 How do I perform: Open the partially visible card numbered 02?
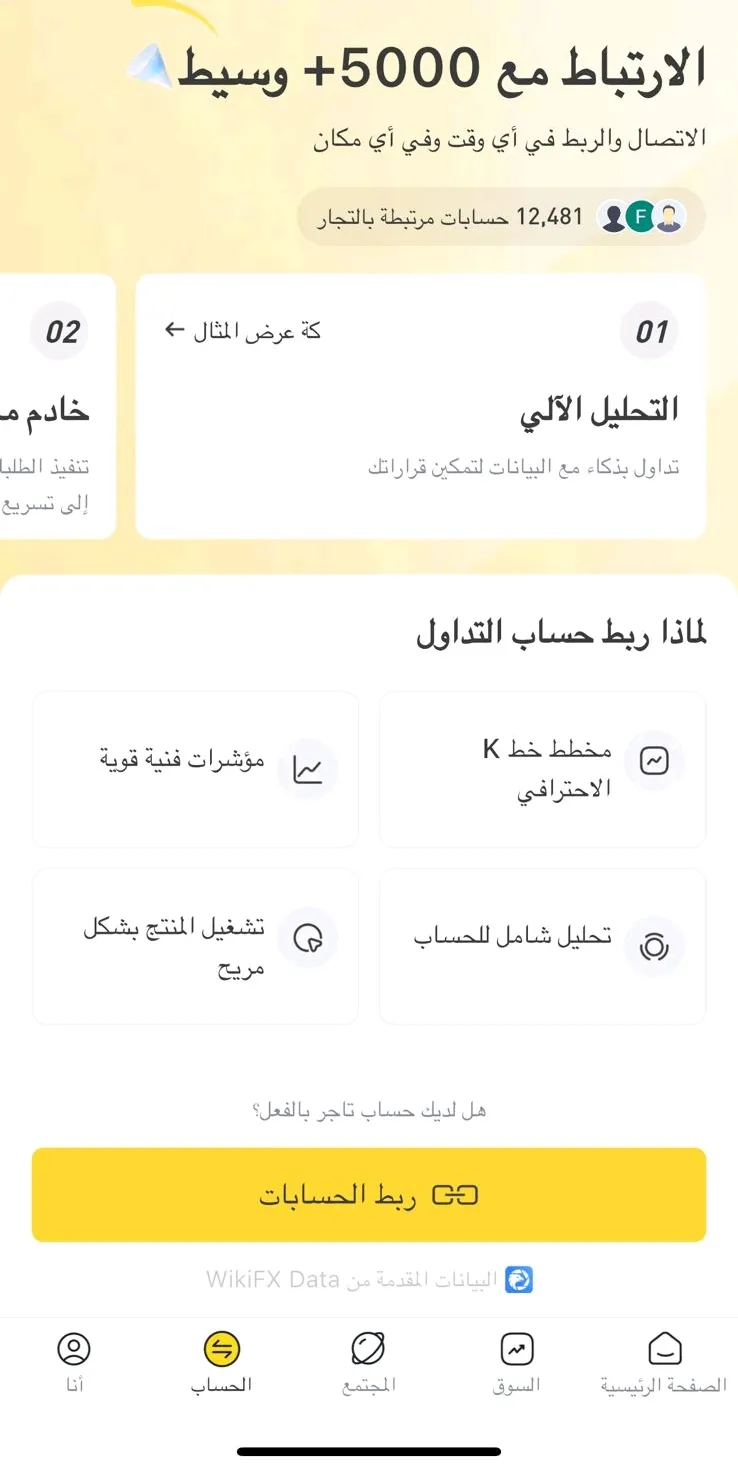(58, 406)
